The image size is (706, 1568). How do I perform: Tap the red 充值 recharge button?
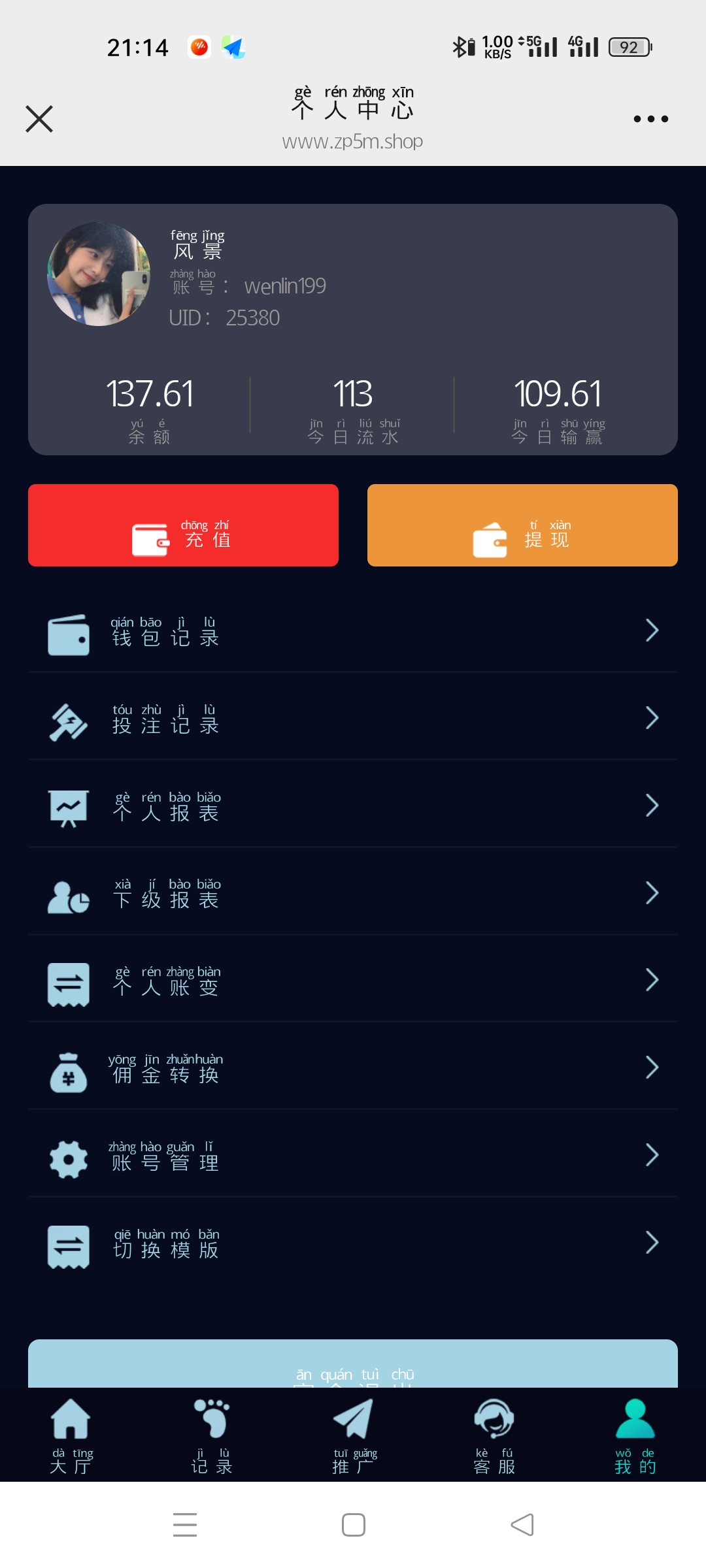click(x=183, y=525)
